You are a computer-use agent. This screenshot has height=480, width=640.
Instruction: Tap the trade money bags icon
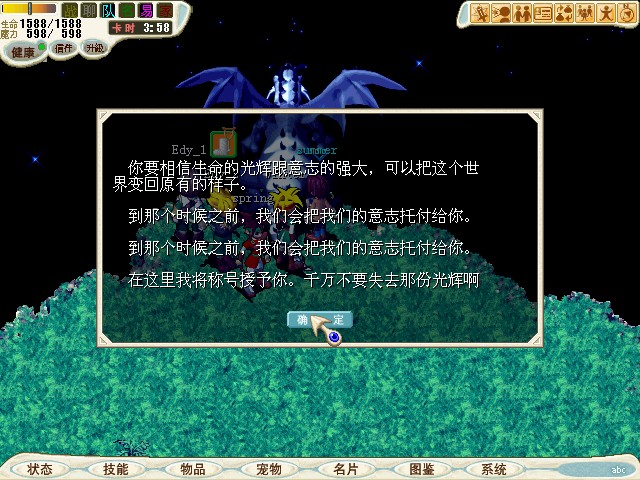point(566,13)
